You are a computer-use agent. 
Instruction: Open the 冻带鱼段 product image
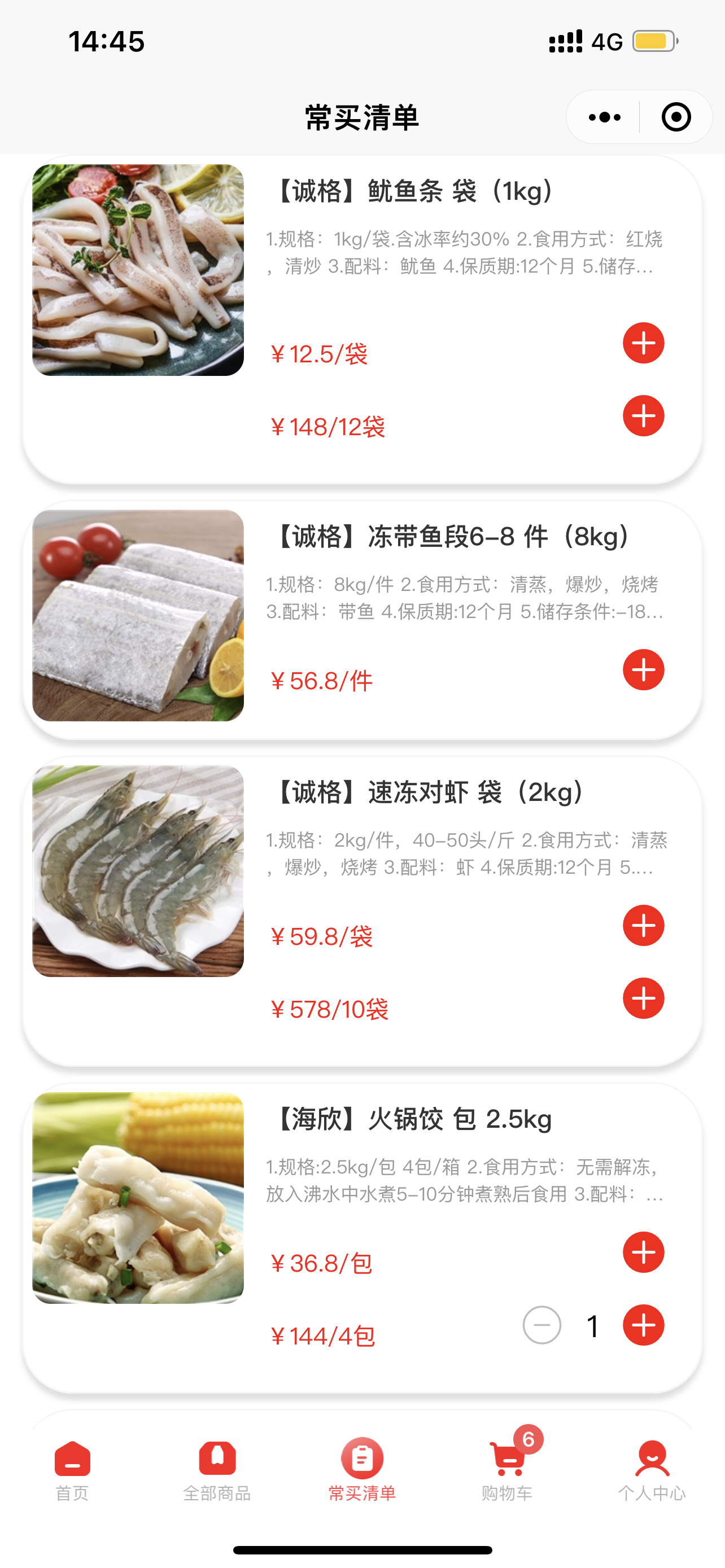pos(138,615)
